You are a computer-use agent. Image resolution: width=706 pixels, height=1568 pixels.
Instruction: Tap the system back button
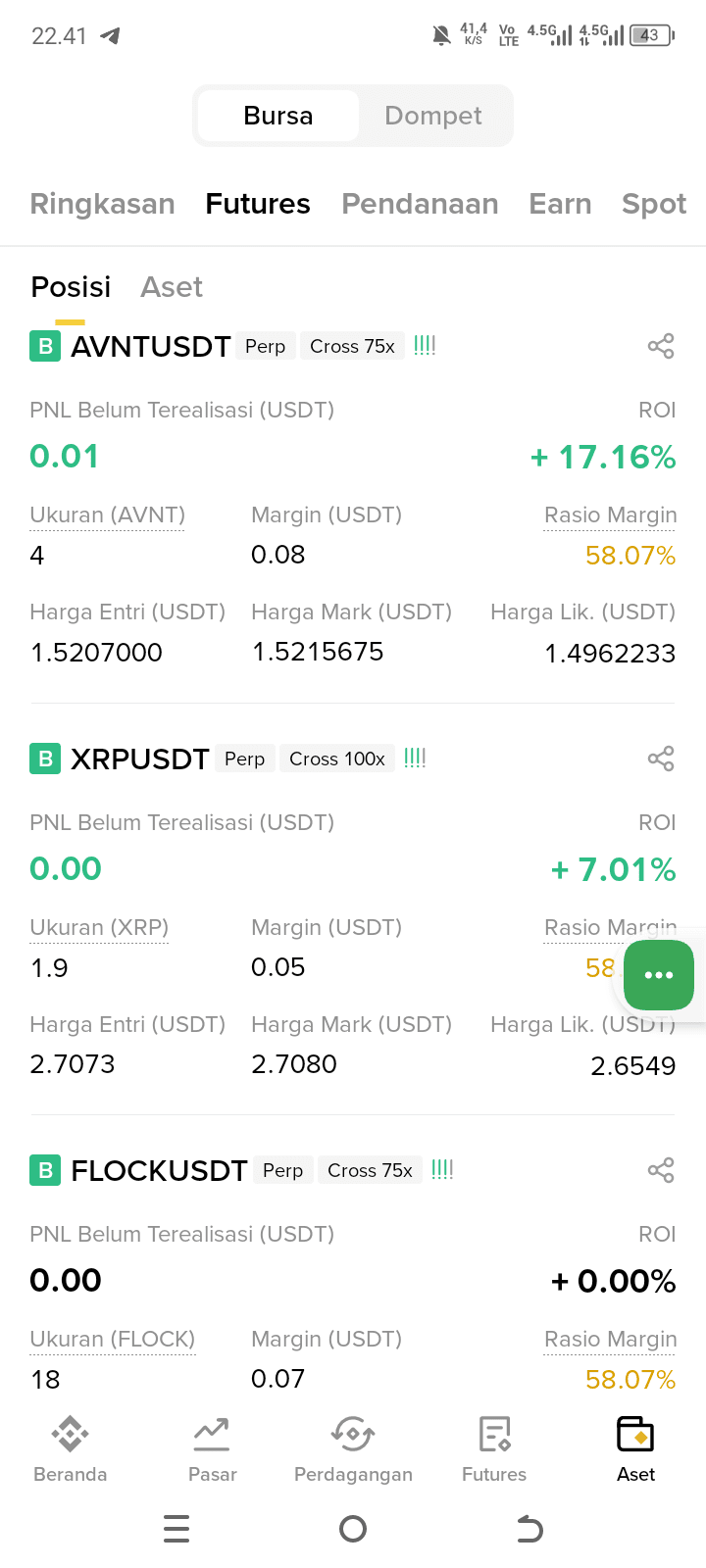coord(529,1529)
